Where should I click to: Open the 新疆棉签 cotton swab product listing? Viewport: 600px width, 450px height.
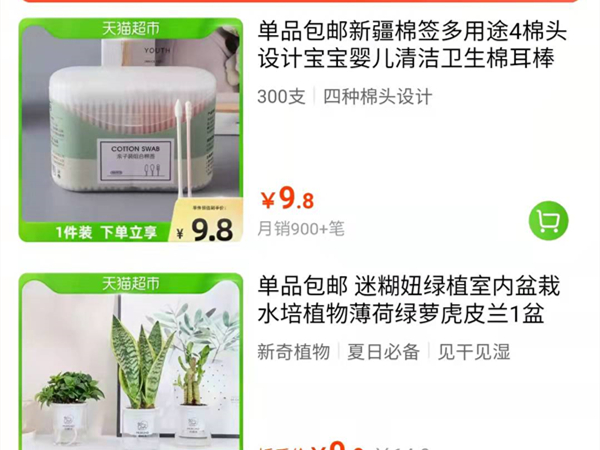[405, 46]
